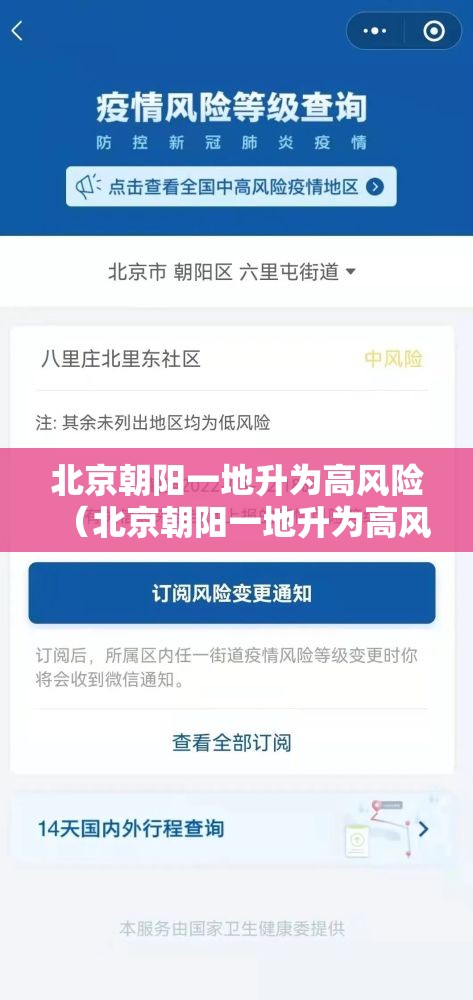Image resolution: width=473 pixels, height=1000 pixels.
Task: Go back using the top-left arrow
Action: (x=17, y=31)
